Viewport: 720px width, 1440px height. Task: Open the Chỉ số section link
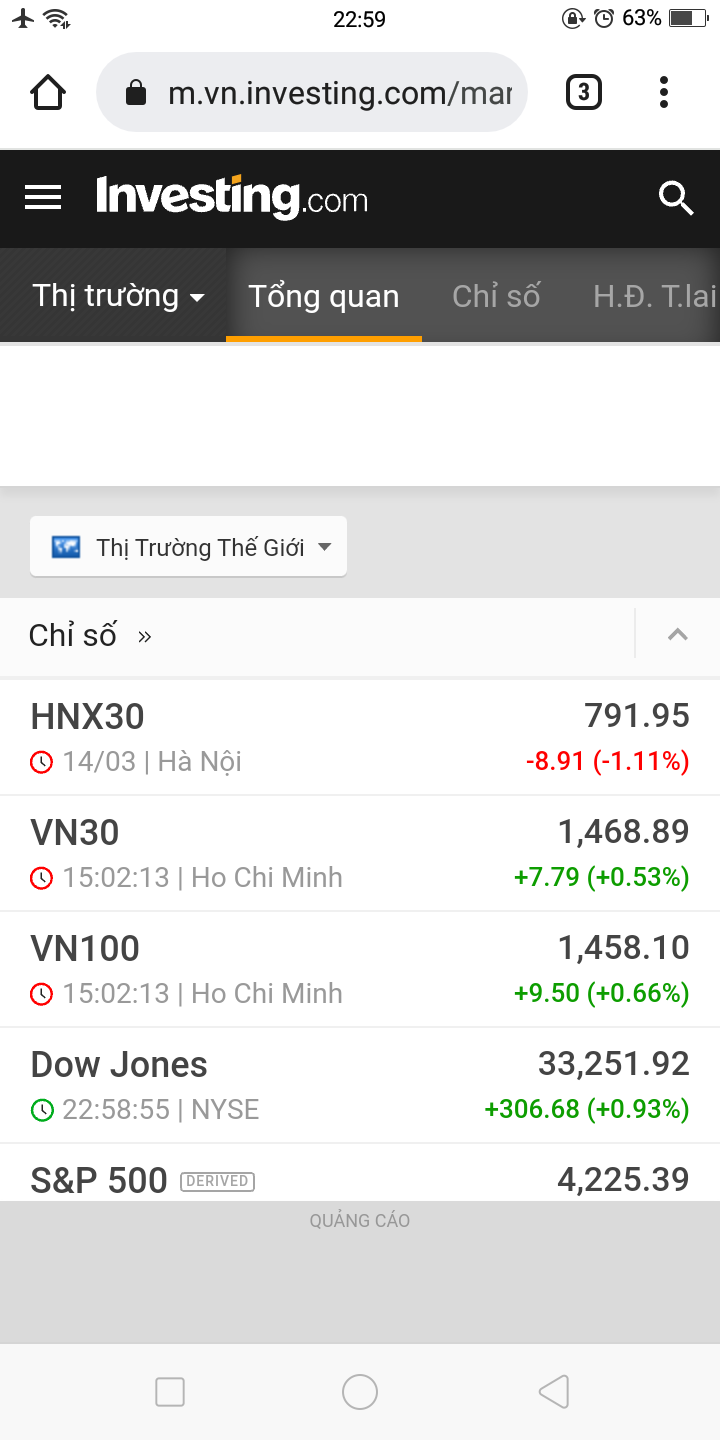pyautogui.click(x=90, y=635)
